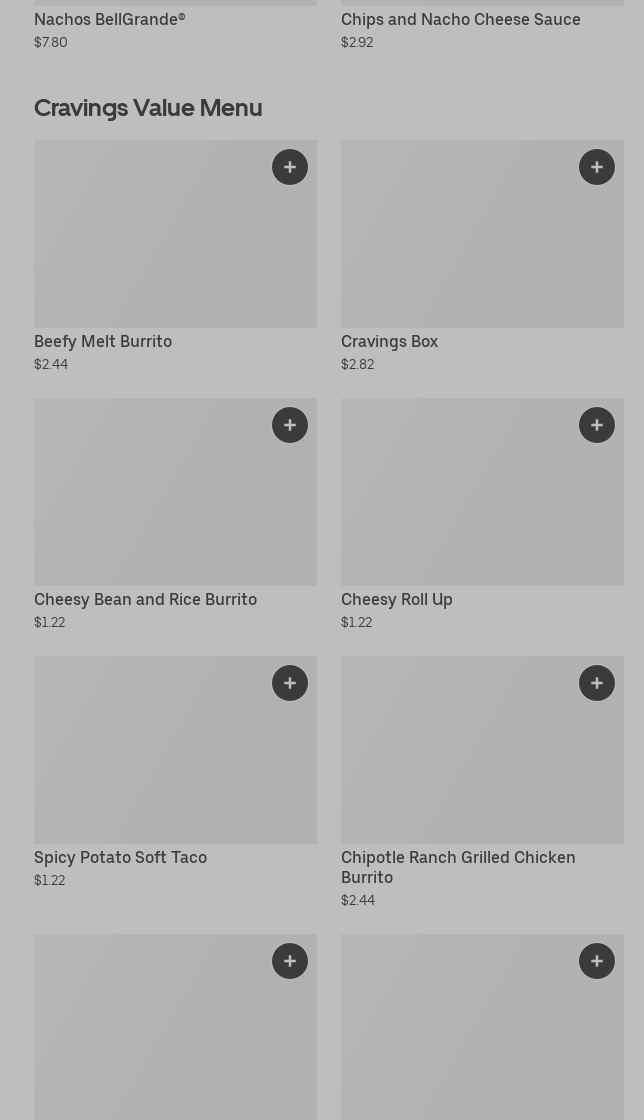The height and width of the screenshot is (1120, 644).
Task: Add Beefy Melt Burrito to cart
Action: [290, 167]
